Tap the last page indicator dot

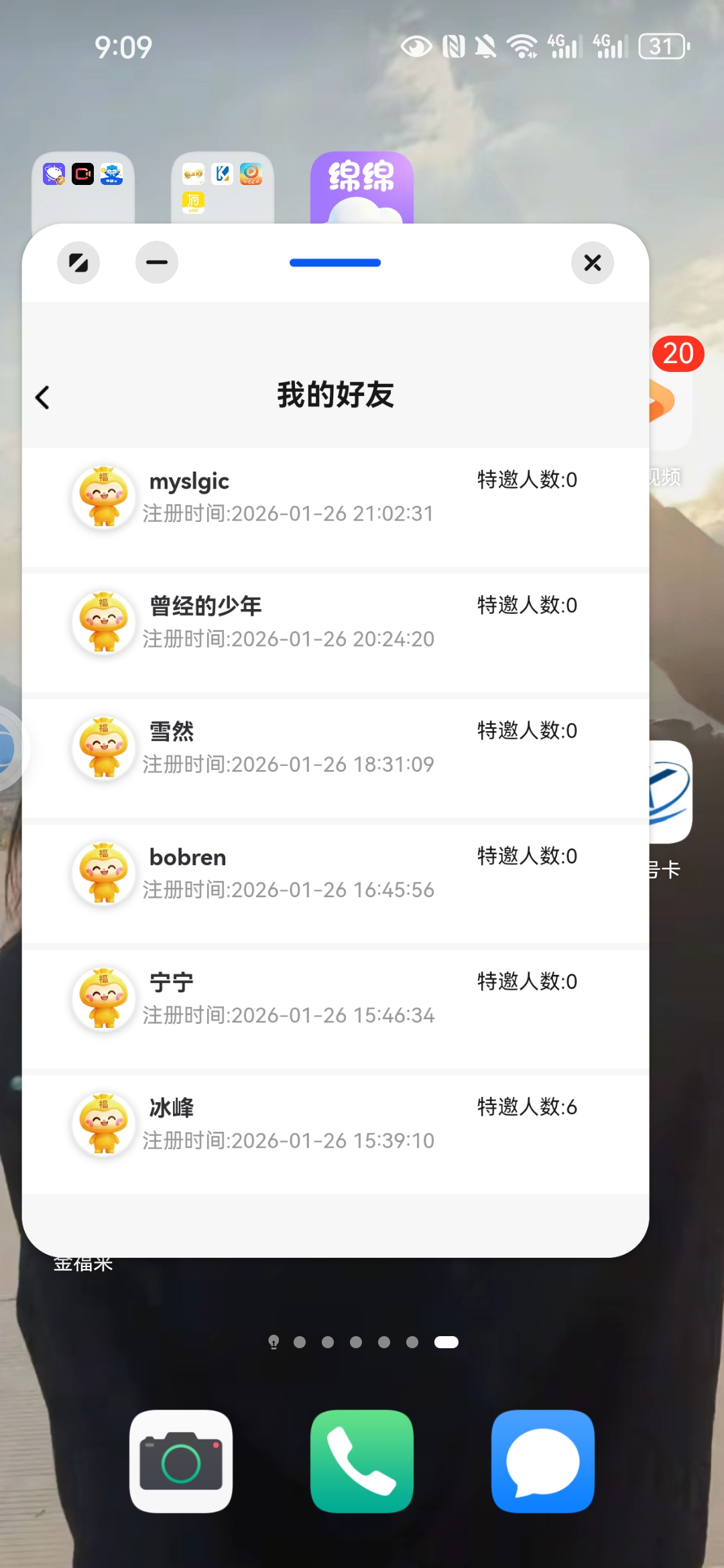tap(445, 1342)
